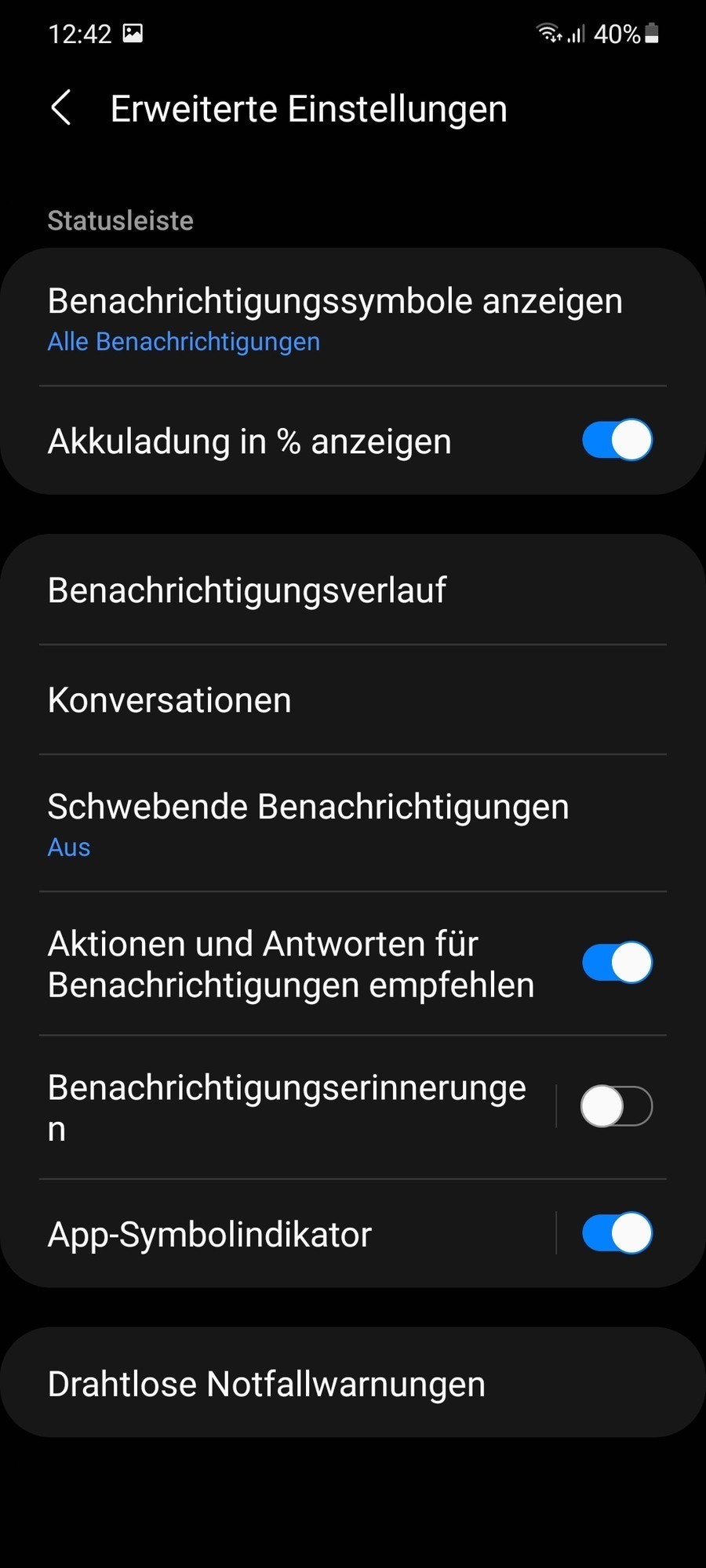Switch off App-Symbolindikator
Screen dimensions: 706x1568
pos(617,1233)
